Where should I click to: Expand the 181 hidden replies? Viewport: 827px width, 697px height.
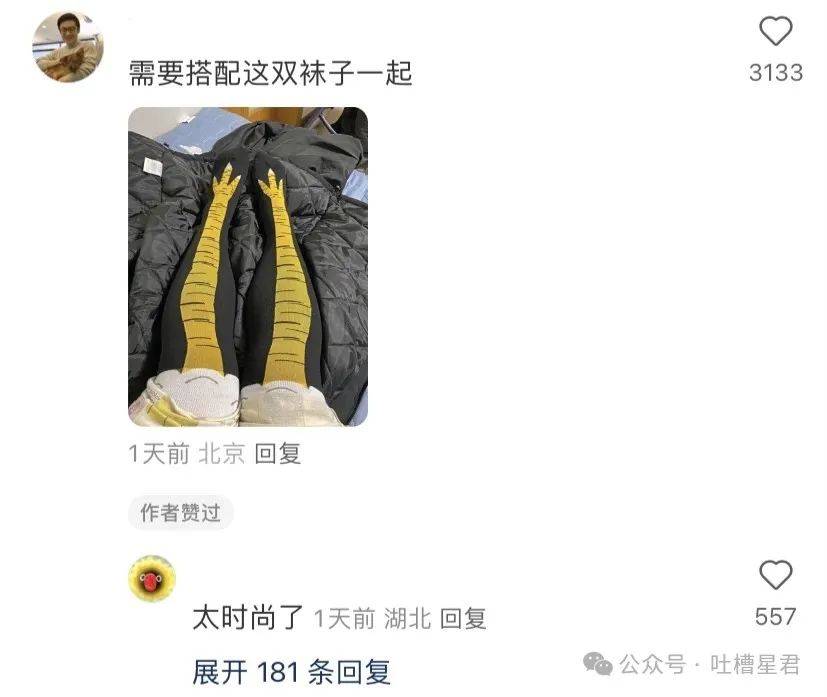[291, 671]
